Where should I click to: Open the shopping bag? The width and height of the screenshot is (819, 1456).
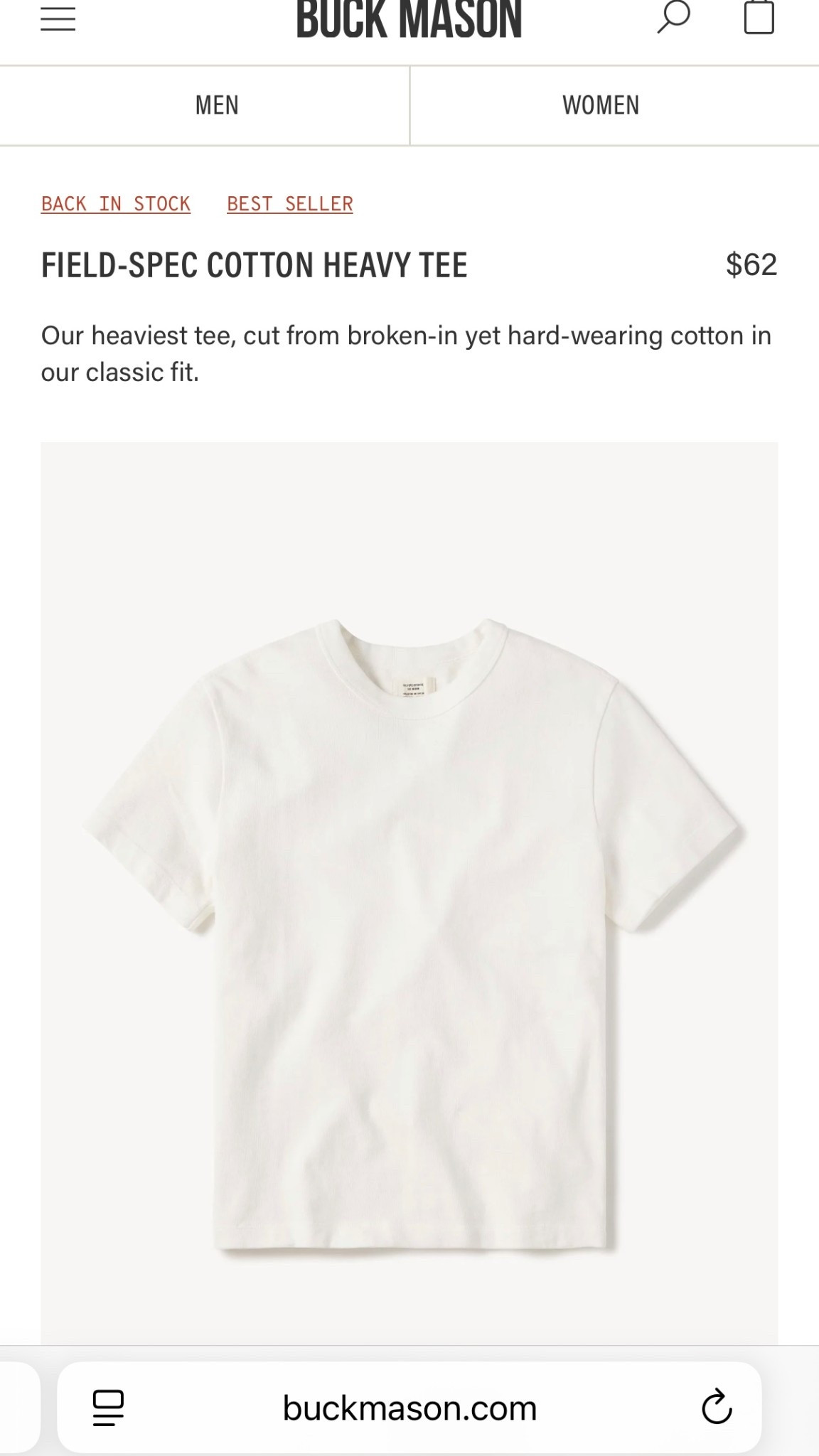(759, 17)
